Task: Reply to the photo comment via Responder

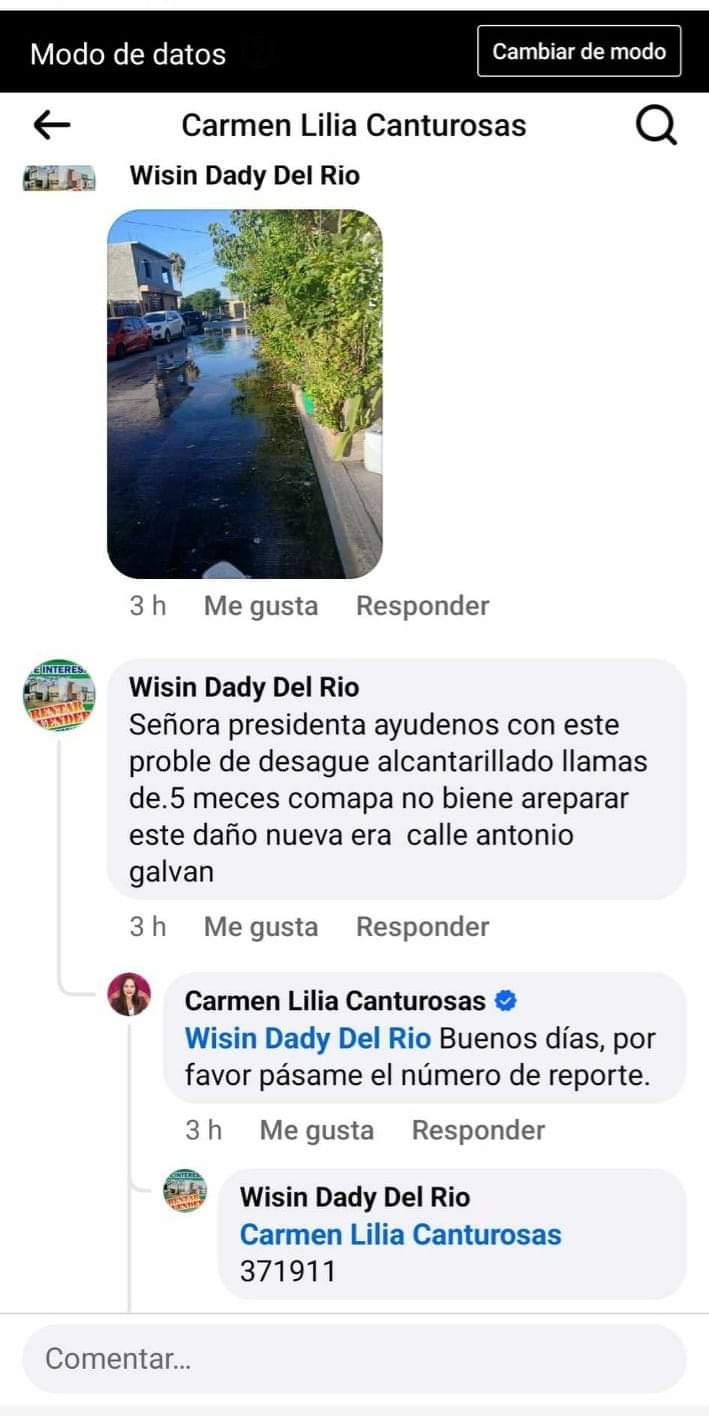Action: (422, 606)
